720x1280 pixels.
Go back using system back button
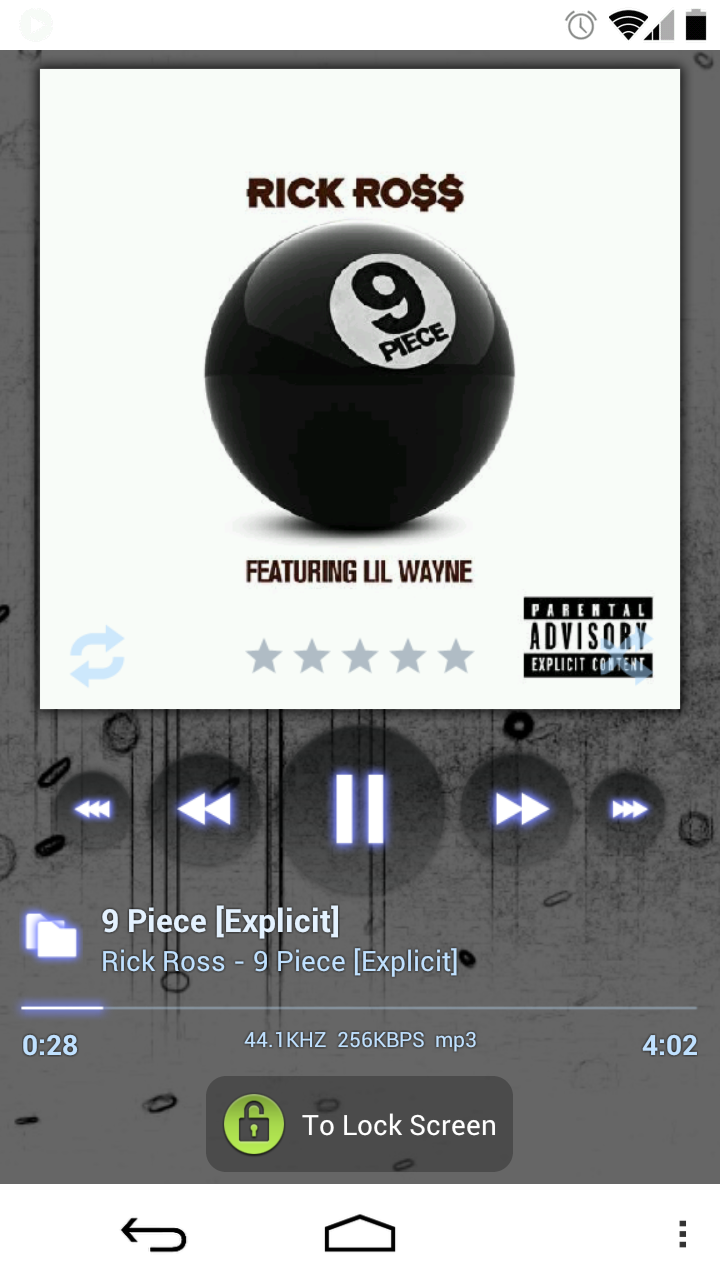tap(154, 1234)
